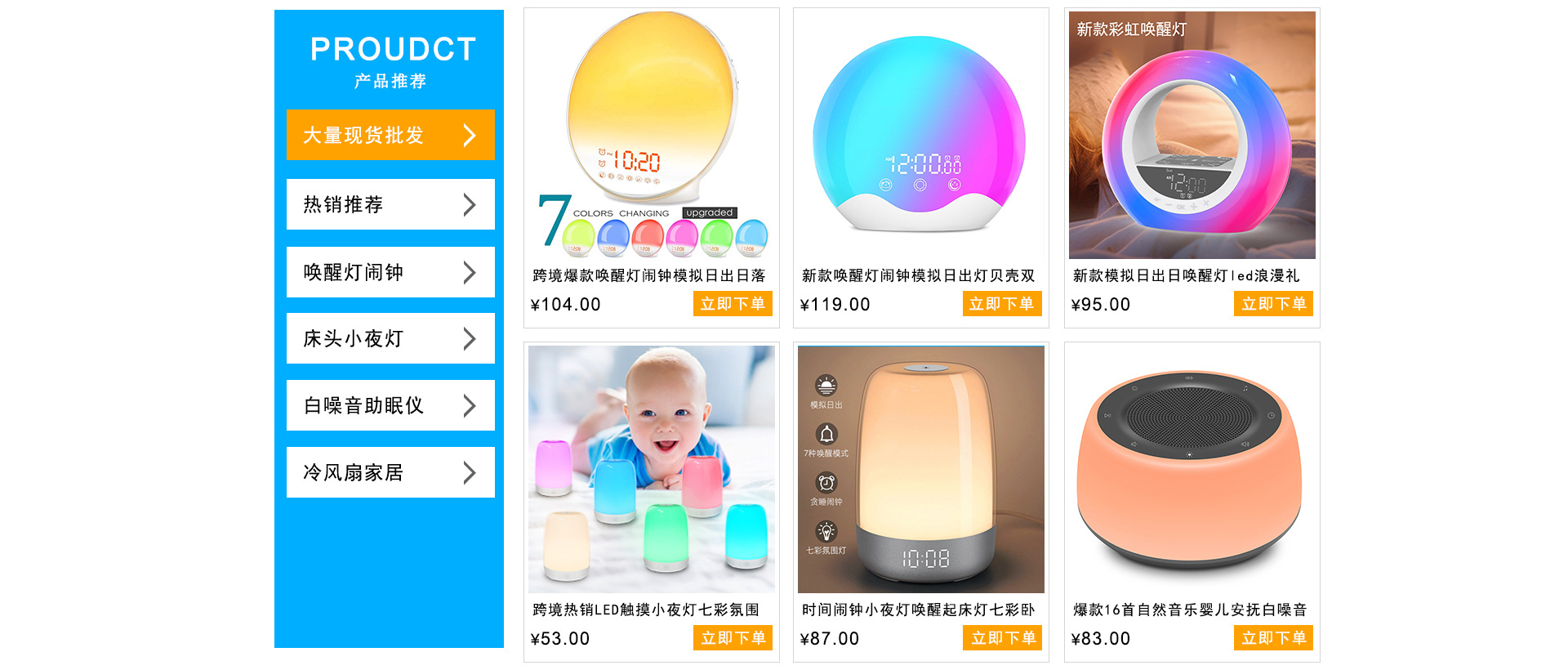The width and height of the screenshot is (1568, 670).
Task: Order the ¥87.00 bedside clock lamp
Action: [1003, 638]
